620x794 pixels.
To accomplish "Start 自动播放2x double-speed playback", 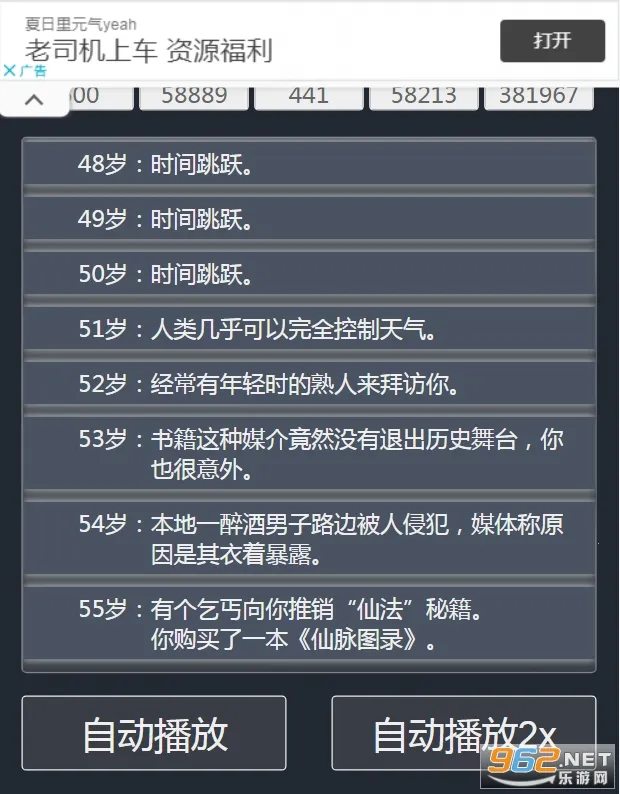I will [463, 733].
